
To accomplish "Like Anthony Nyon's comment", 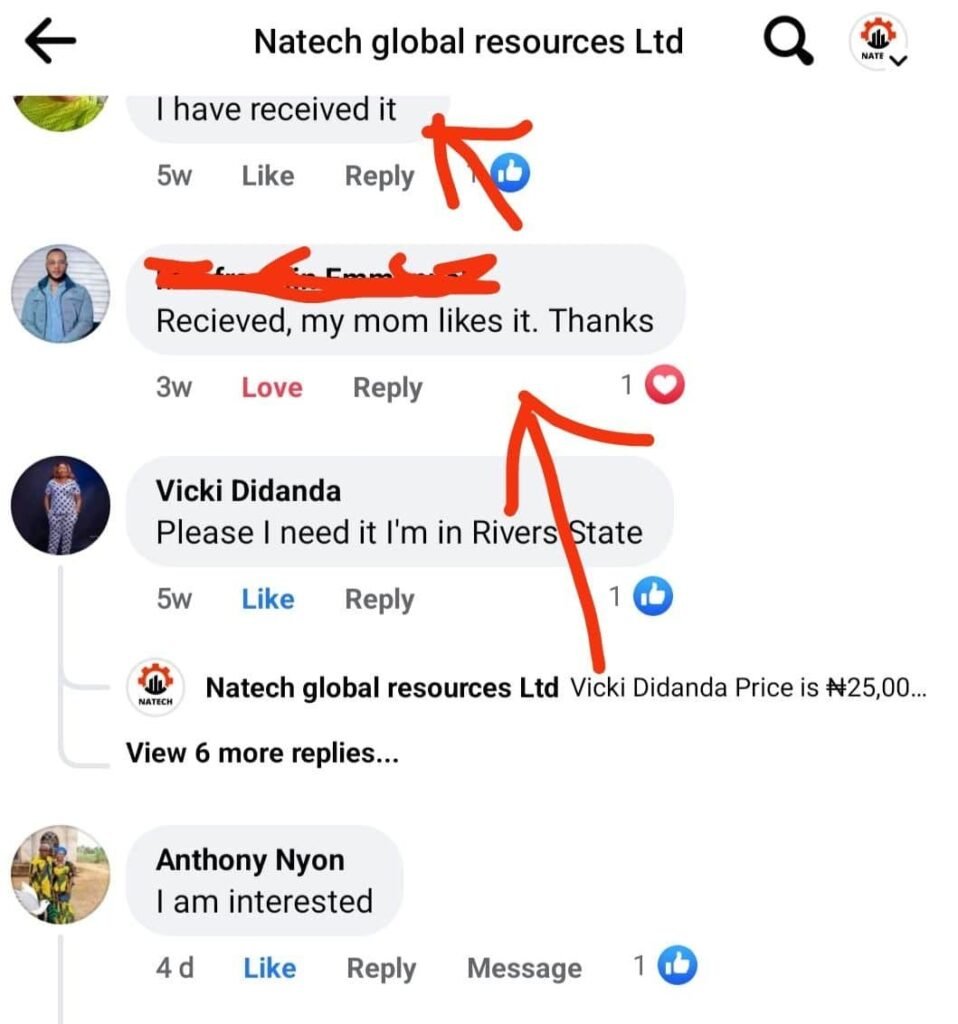I will click(269, 968).
